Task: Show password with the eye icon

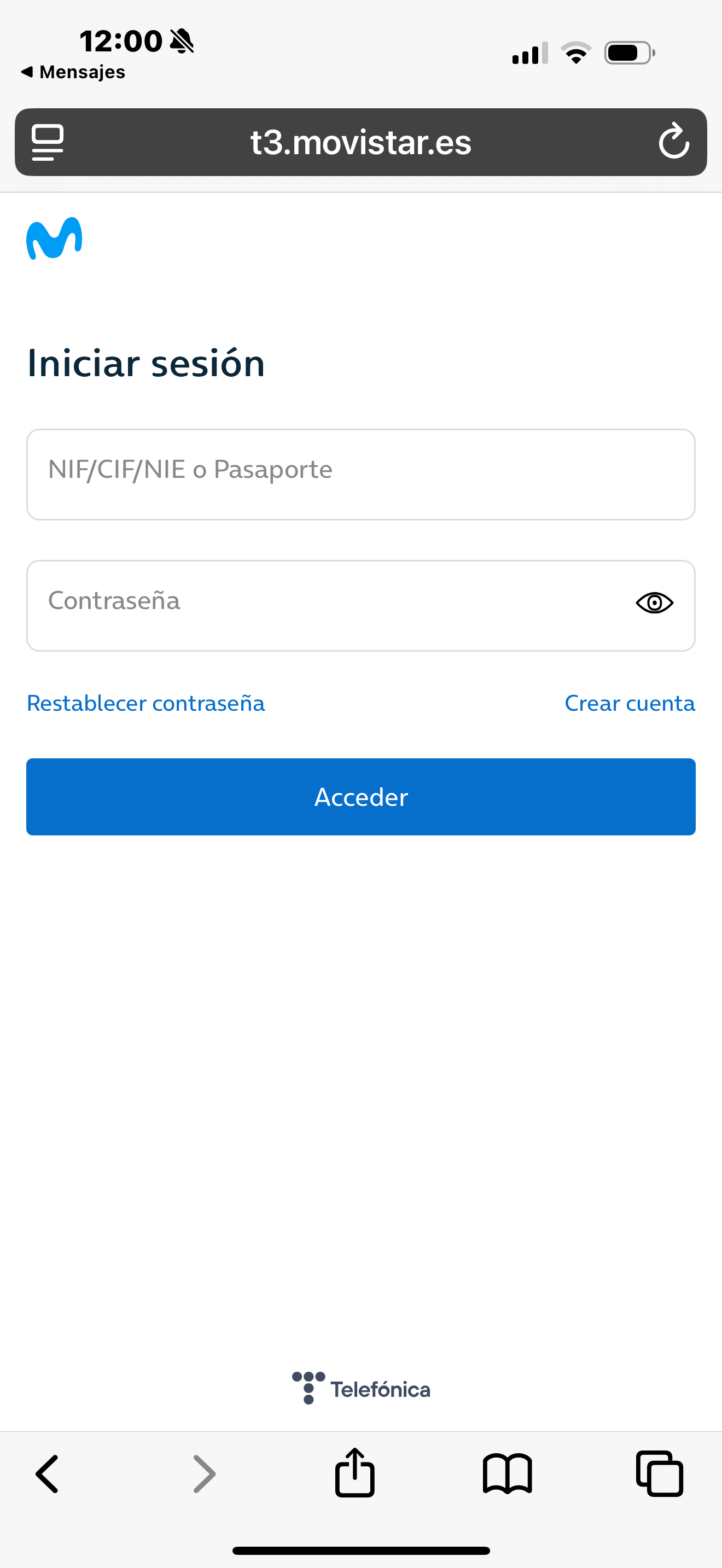Action: click(x=654, y=602)
